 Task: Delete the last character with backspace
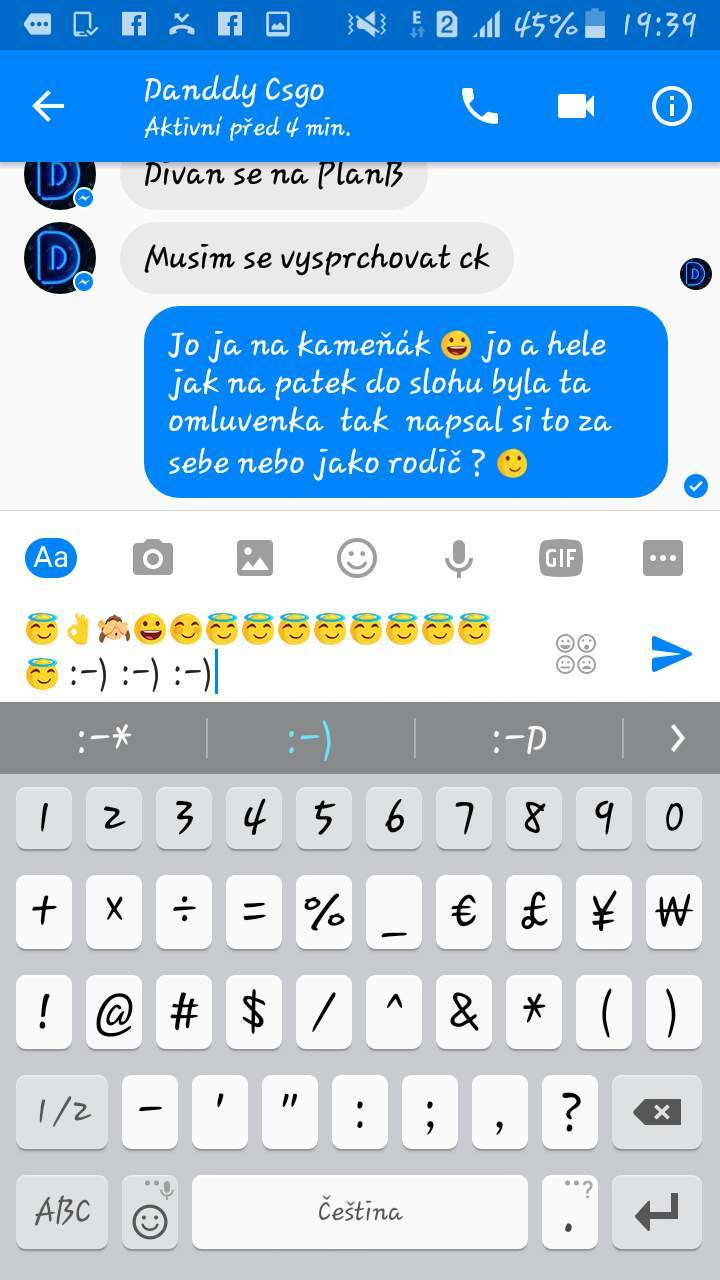pyautogui.click(x=658, y=1111)
